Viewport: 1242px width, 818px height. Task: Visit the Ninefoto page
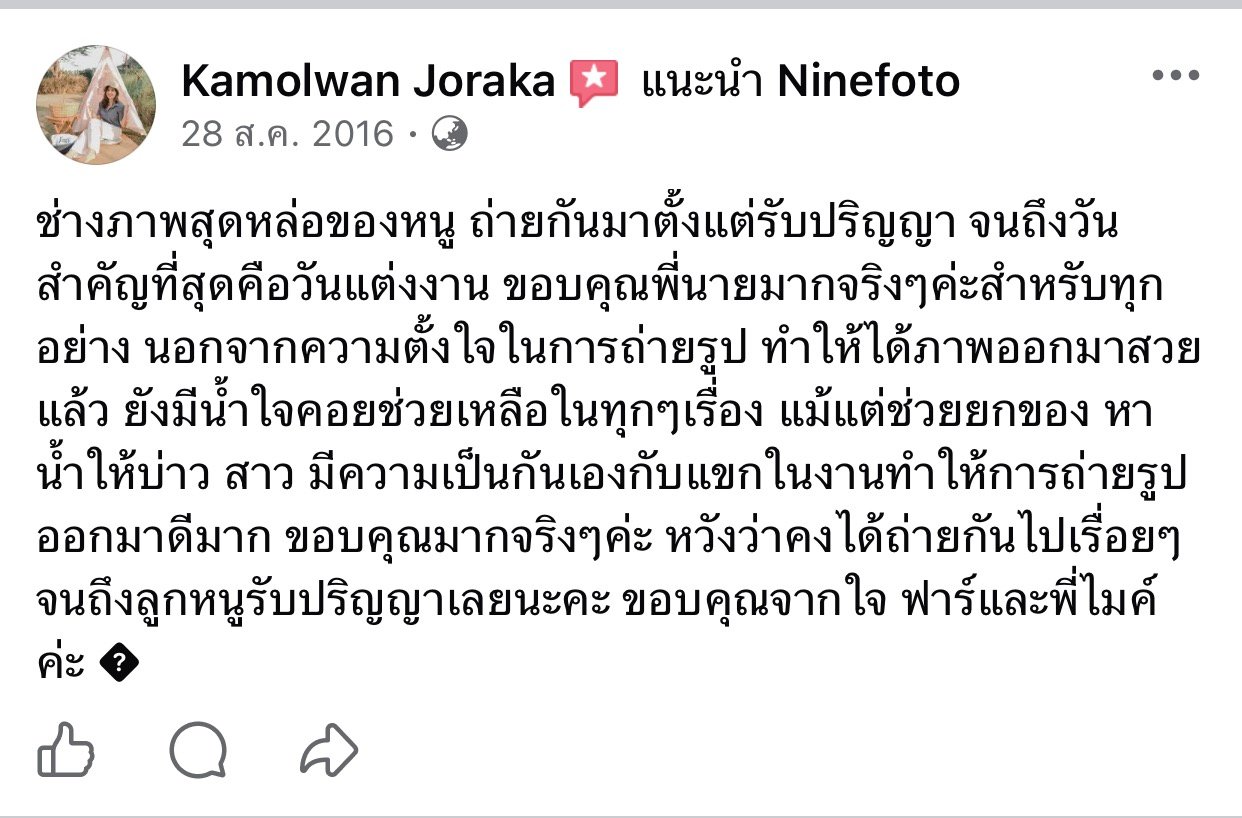click(x=868, y=82)
